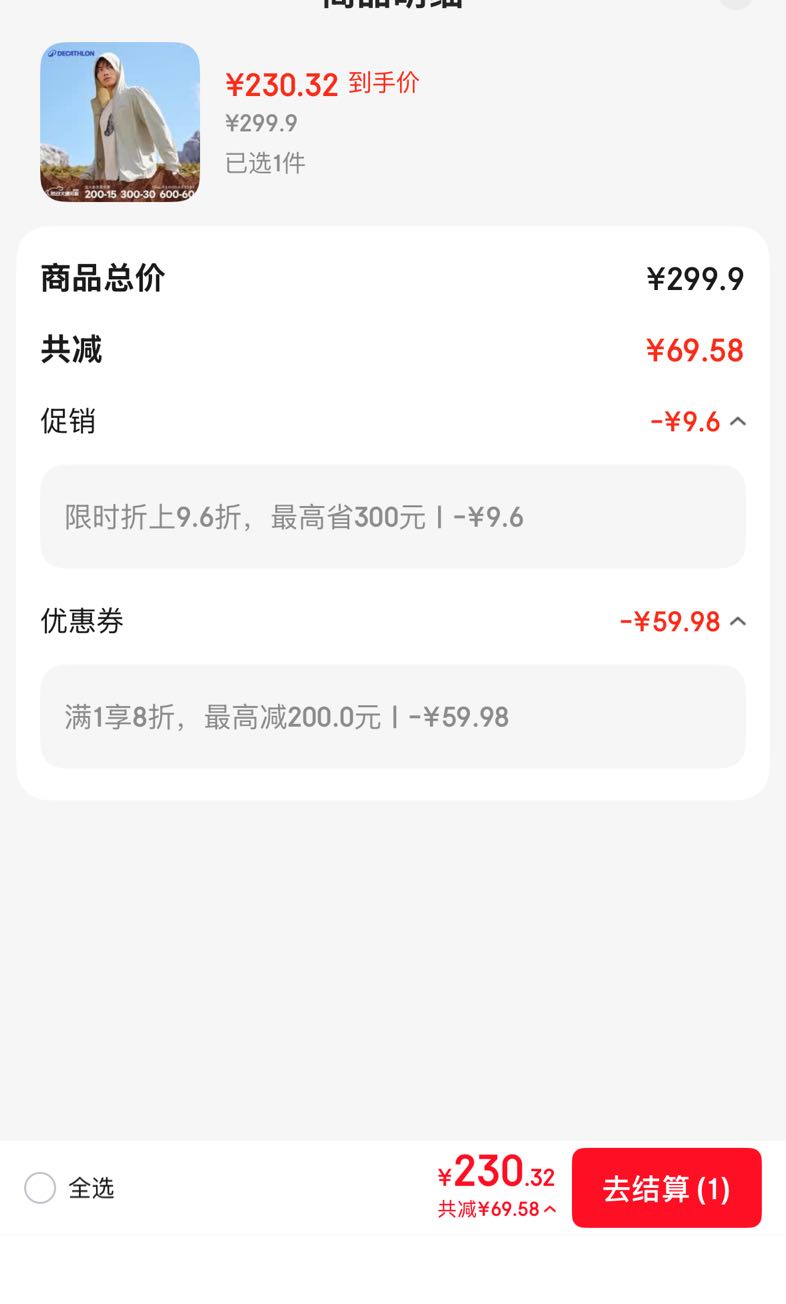Collapse the 共减¥69.58 breakdown at bottom
This screenshot has width=786, height=1304.
point(497,1209)
